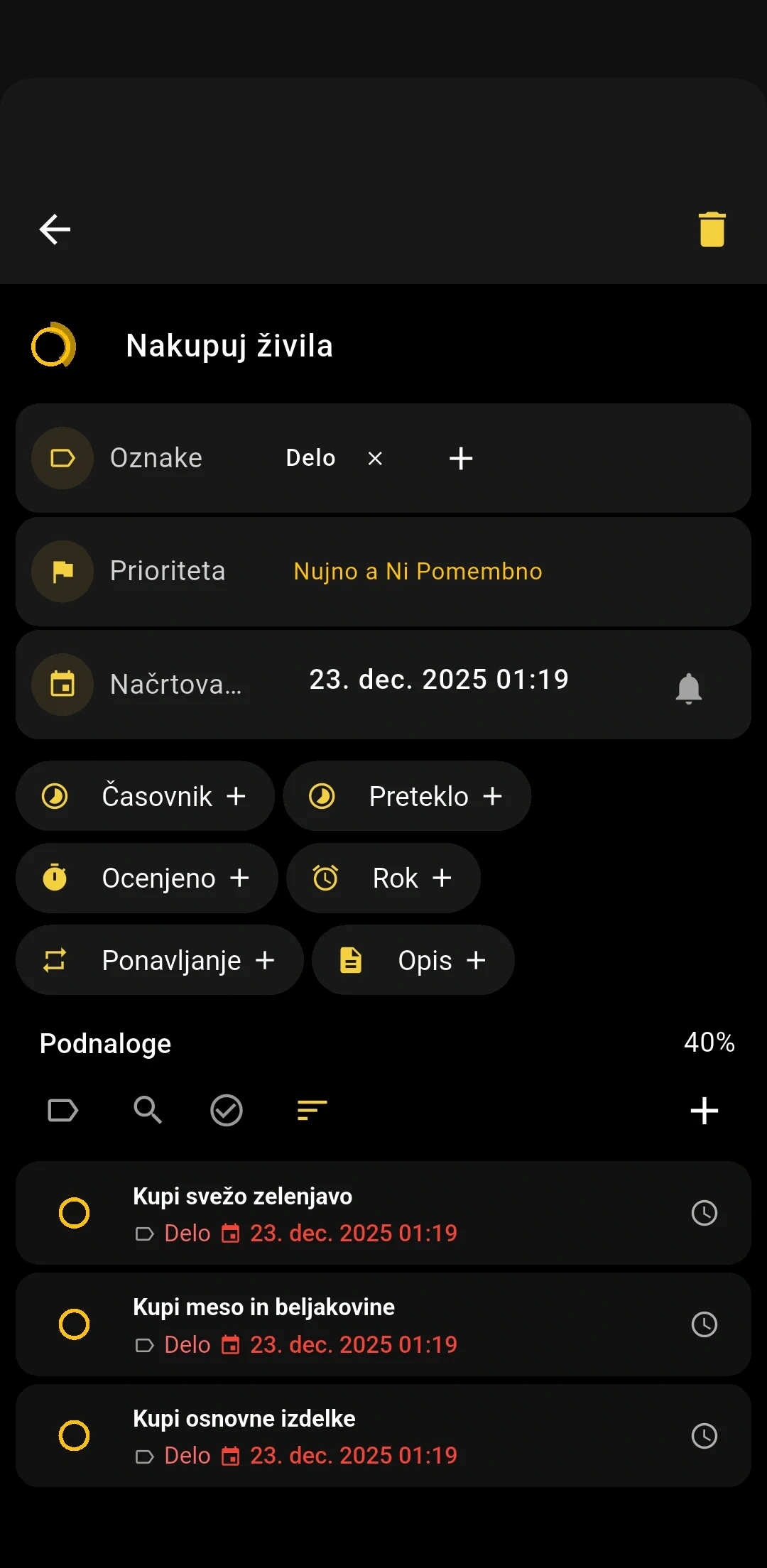Filter subtasks by tag
The height and width of the screenshot is (1568, 767).
pos(62,1110)
